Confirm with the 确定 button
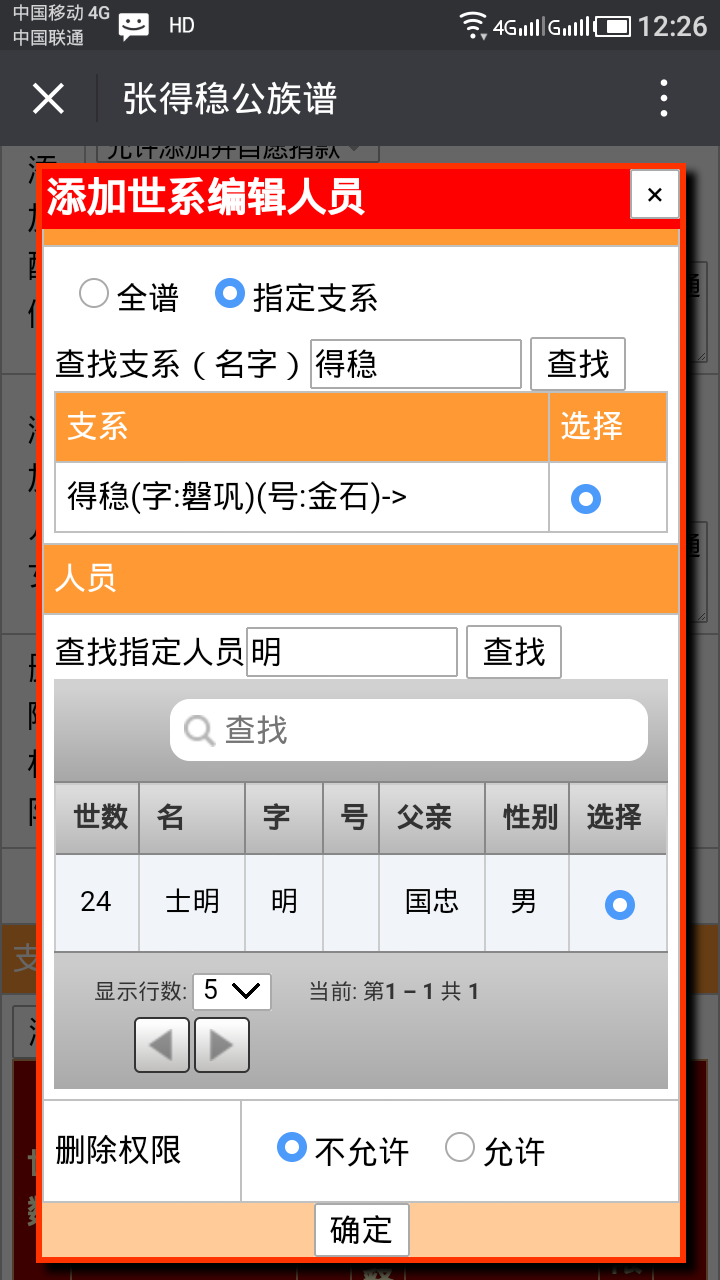The image size is (720, 1280). tap(361, 1229)
